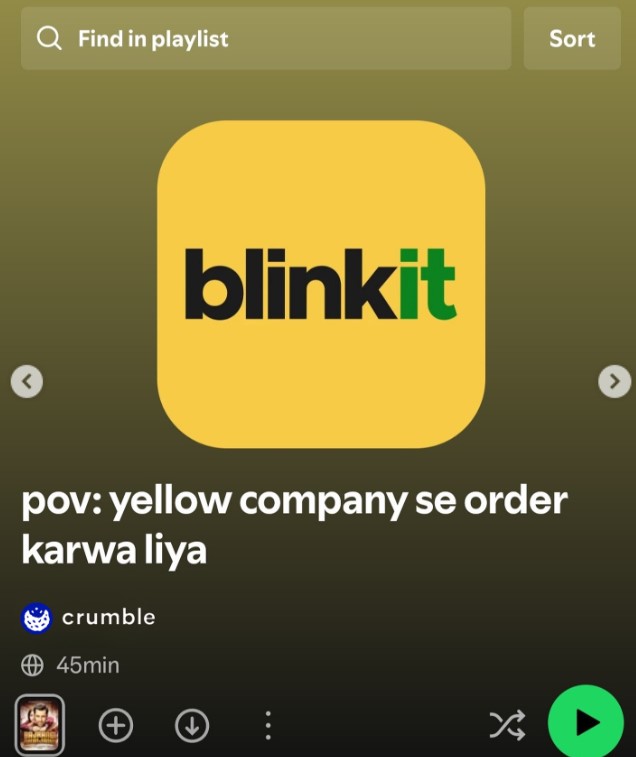636x757 pixels.
Task: Go to the next image with right arrow
Action: pyautogui.click(x=614, y=381)
